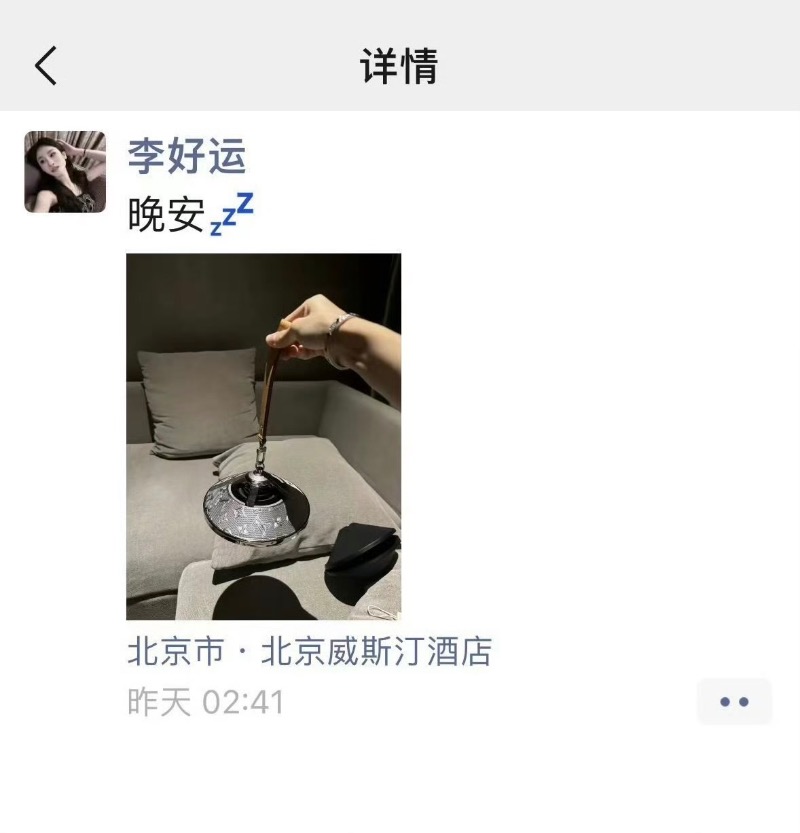This screenshot has height=833, width=800.
Task: View the posted photo full screen
Action: click(x=263, y=436)
